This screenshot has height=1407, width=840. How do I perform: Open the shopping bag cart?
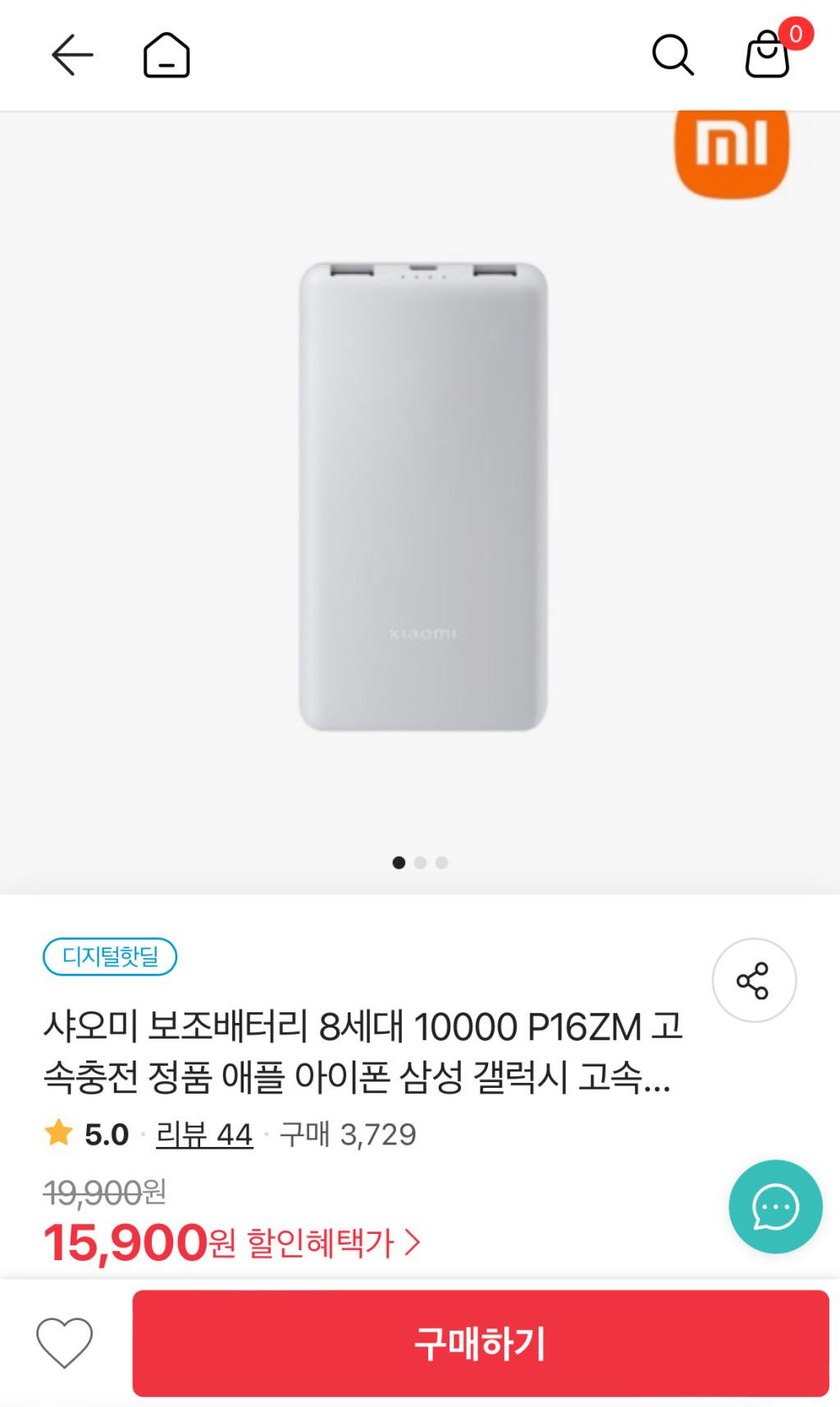pos(768,55)
